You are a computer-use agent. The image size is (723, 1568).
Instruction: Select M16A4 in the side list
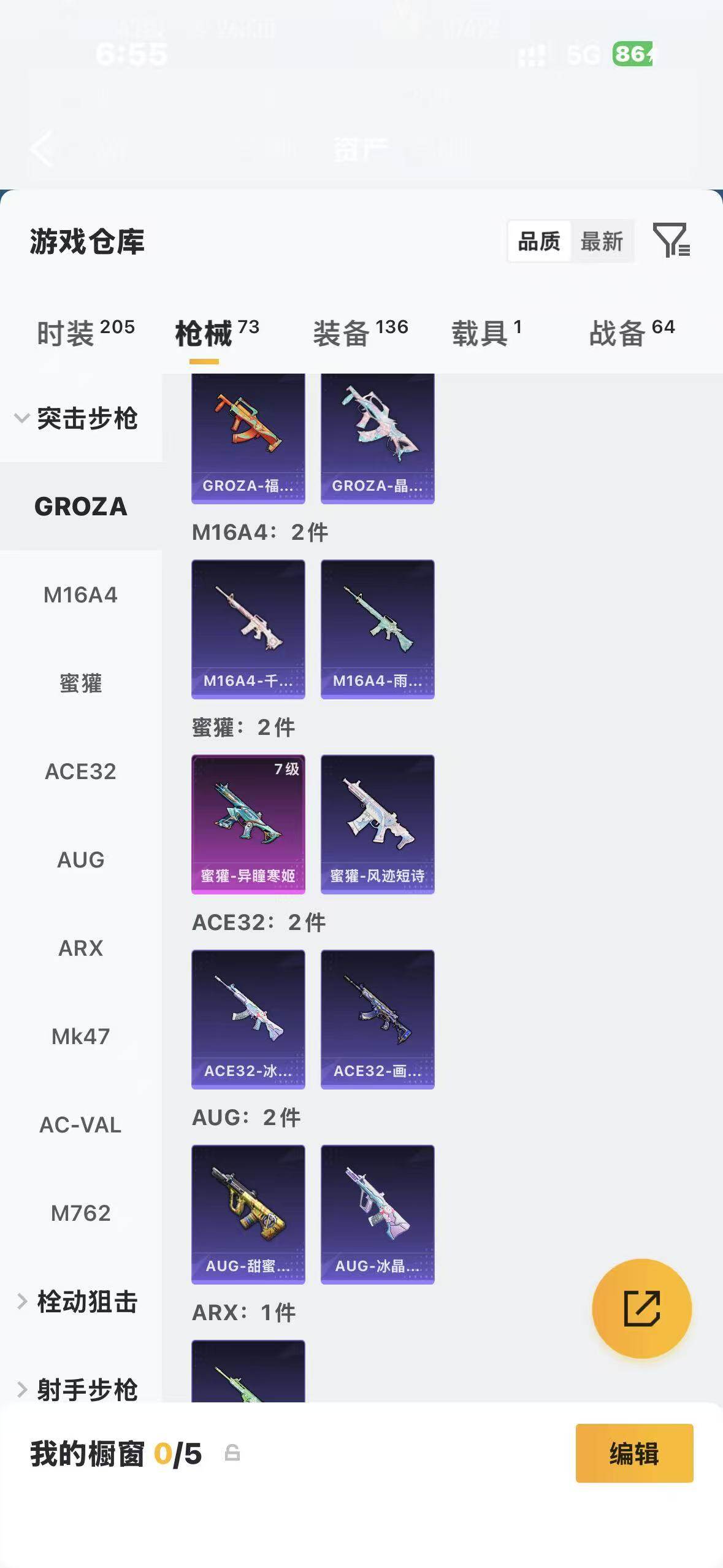tap(81, 594)
